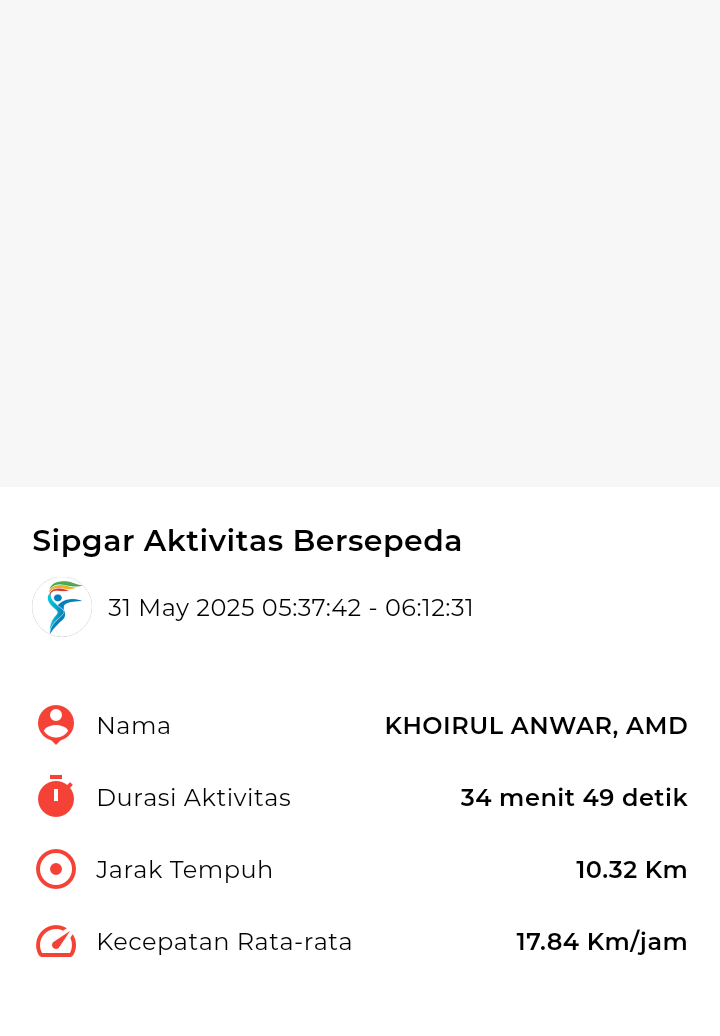The image size is (720, 1036).
Task: Click the target icon next to Jarak Tempuh
Action: pos(55,869)
